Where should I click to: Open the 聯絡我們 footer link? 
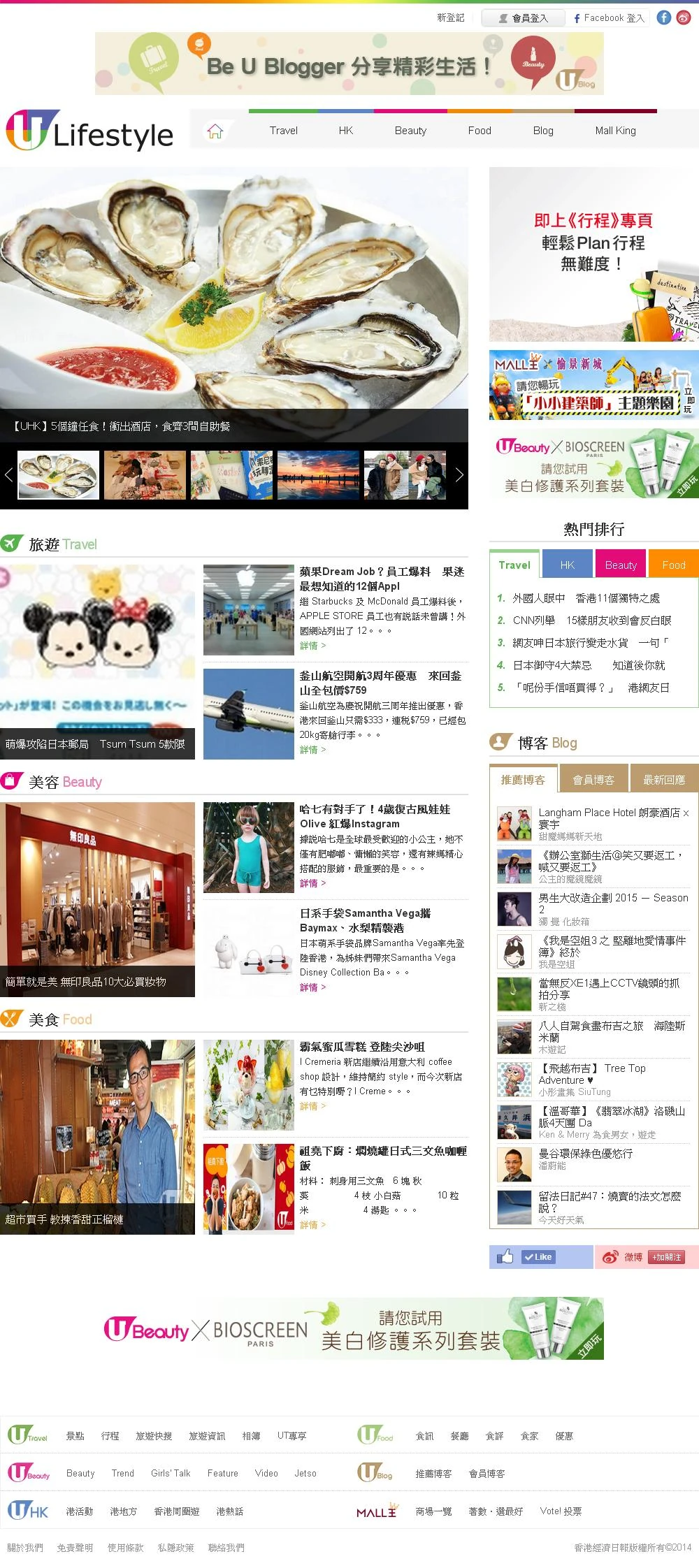226,1548
